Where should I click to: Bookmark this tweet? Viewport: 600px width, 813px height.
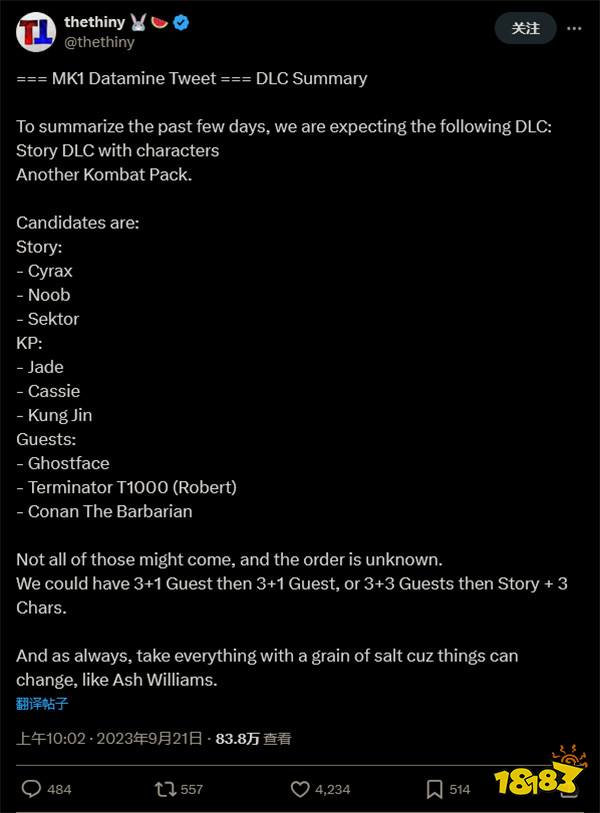(x=435, y=789)
